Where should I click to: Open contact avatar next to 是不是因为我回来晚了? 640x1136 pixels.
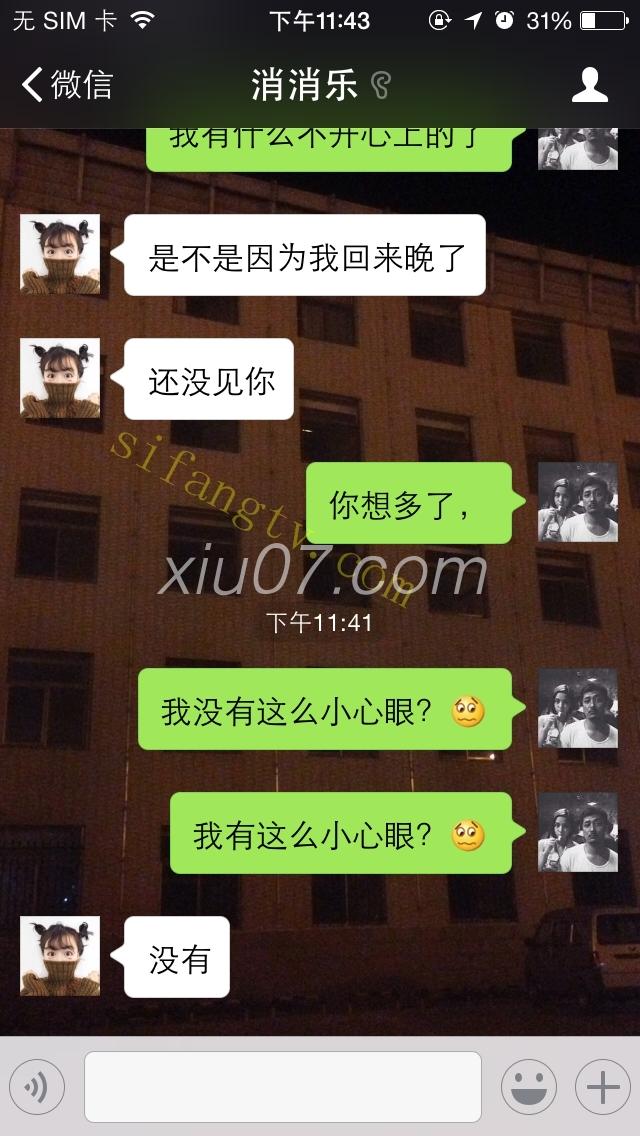60,254
